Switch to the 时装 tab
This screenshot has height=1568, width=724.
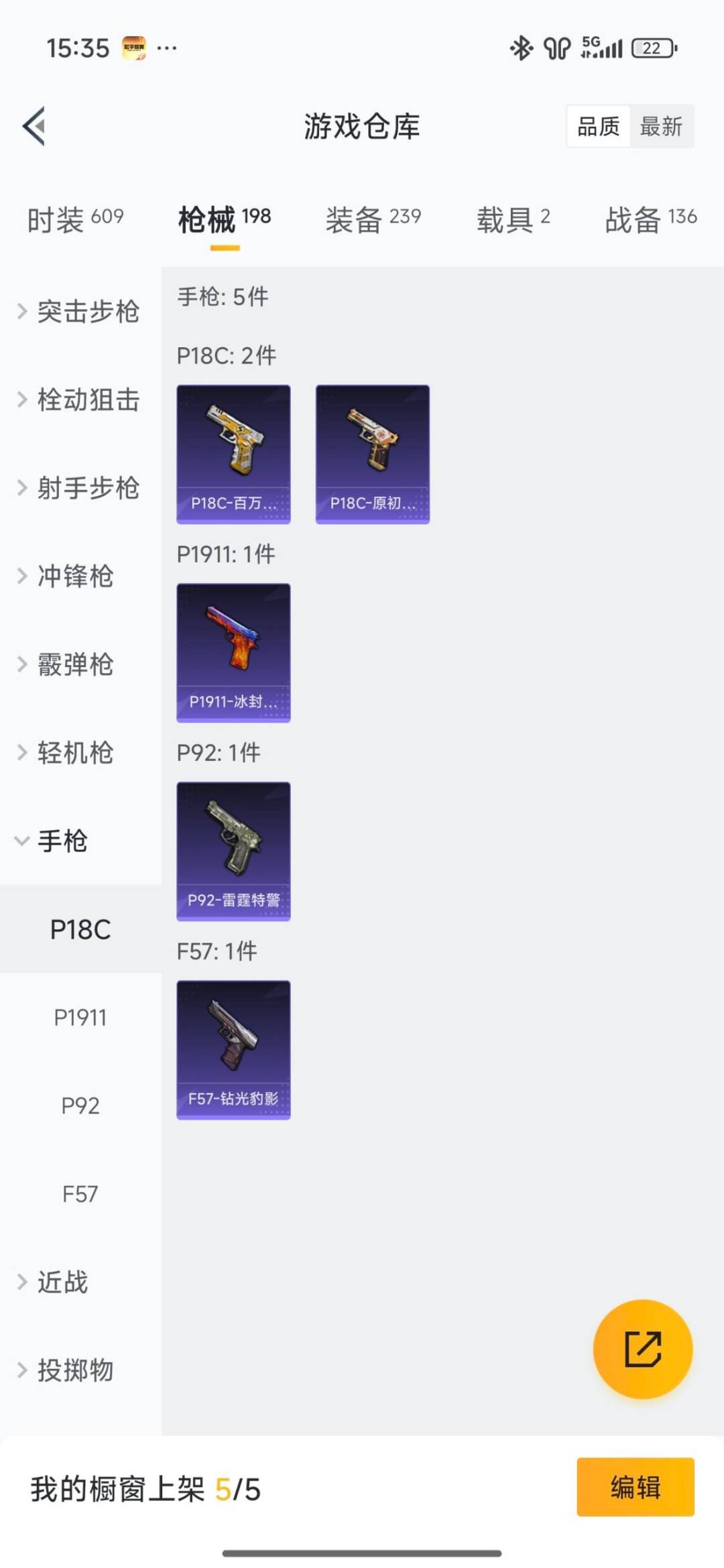tap(74, 219)
